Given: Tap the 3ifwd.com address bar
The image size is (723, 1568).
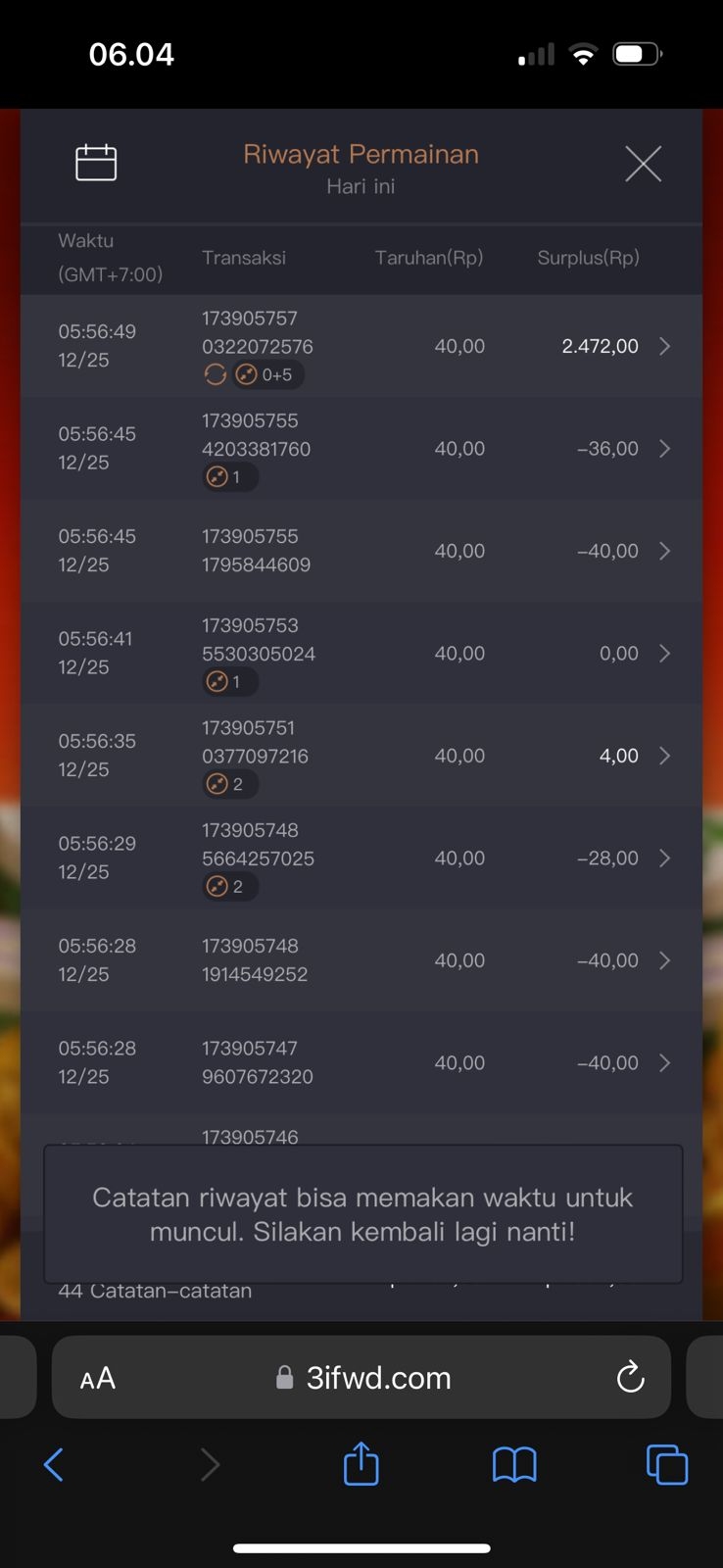Looking at the screenshot, I should point(377,1378).
